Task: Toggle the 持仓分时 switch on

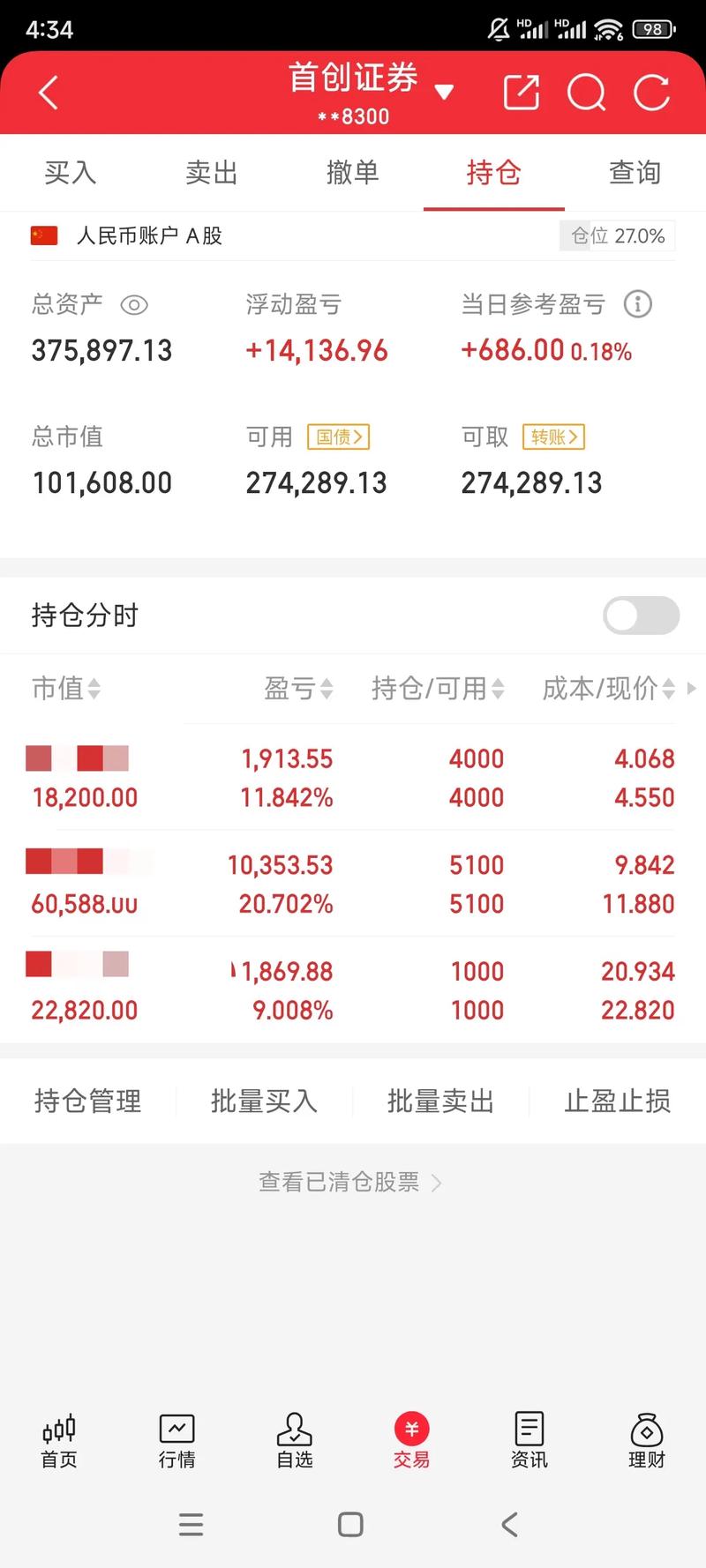Action: point(641,616)
